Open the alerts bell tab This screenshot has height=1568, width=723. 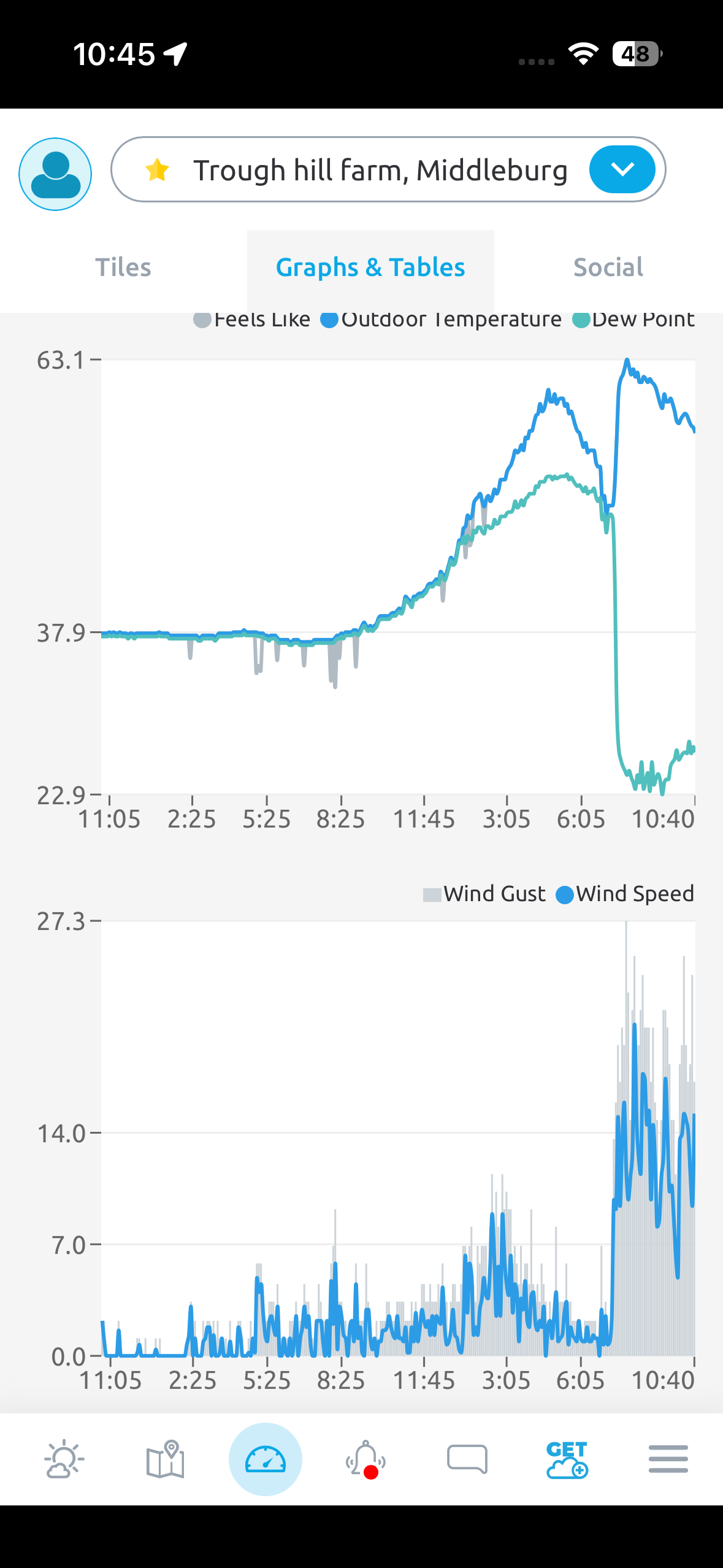(366, 1459)
